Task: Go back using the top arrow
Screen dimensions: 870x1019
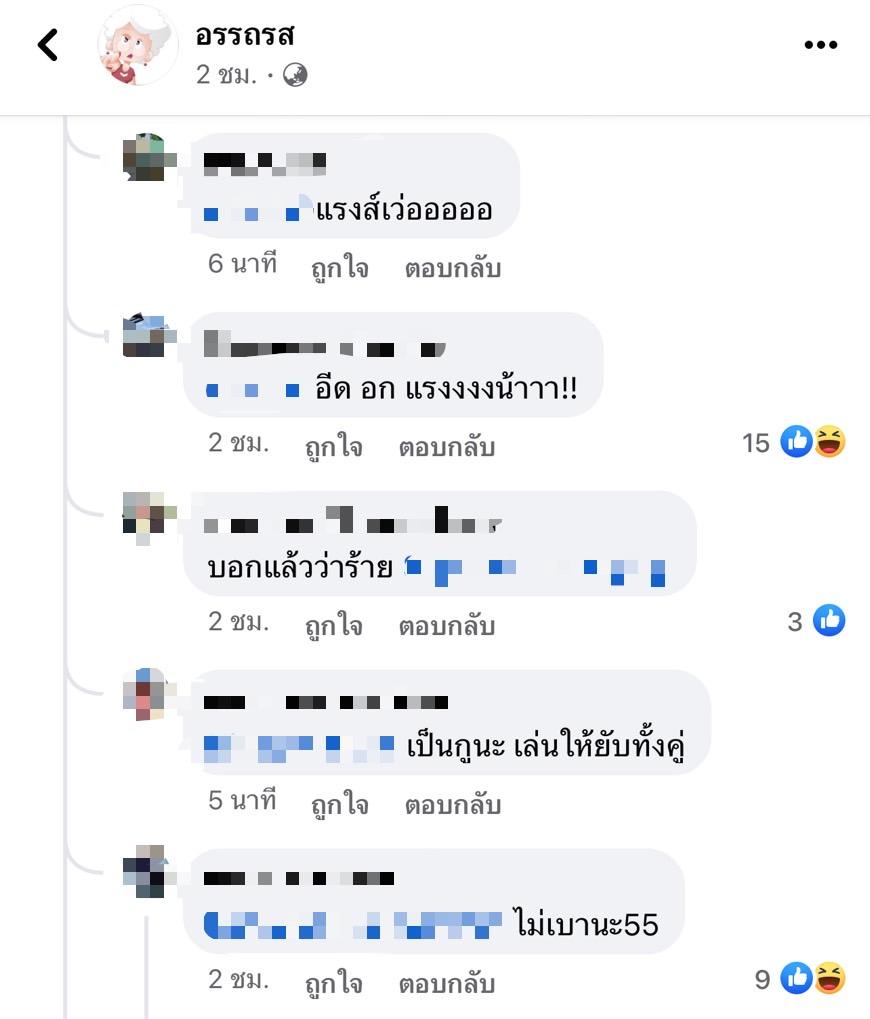Action: click(x=47, y=45)
